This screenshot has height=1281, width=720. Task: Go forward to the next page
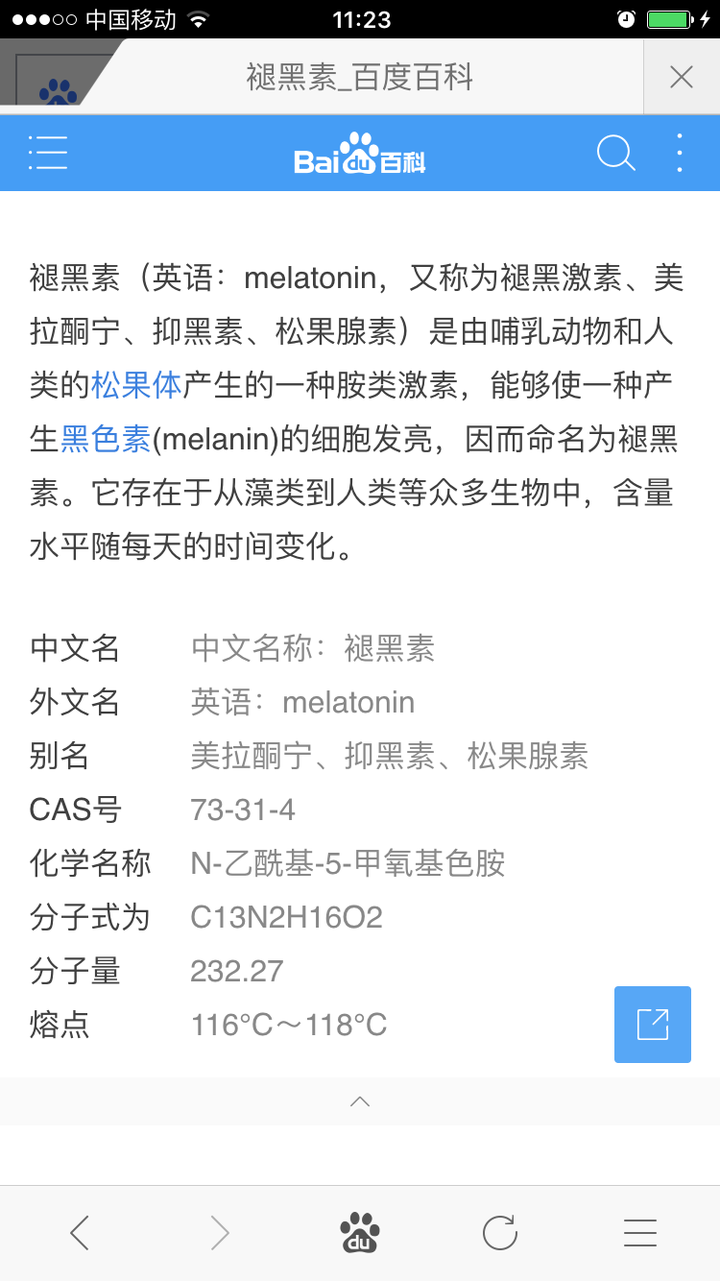[x=220, y=1233]
